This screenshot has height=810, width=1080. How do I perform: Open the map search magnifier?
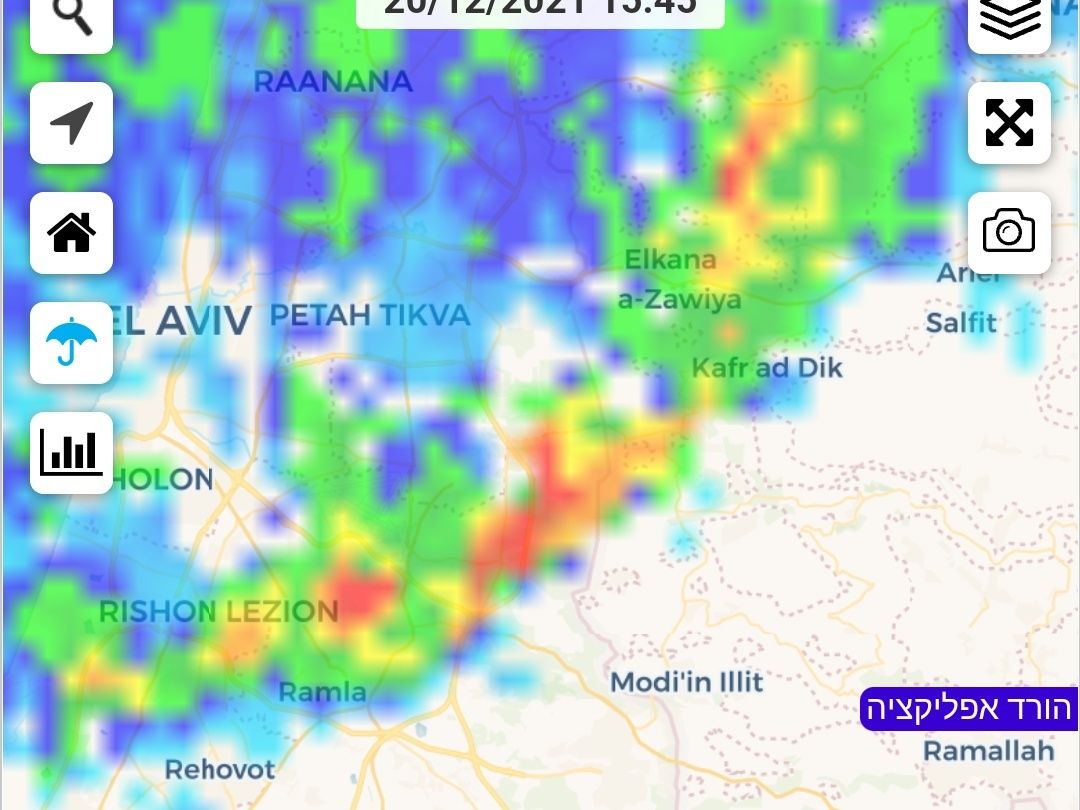71,20
